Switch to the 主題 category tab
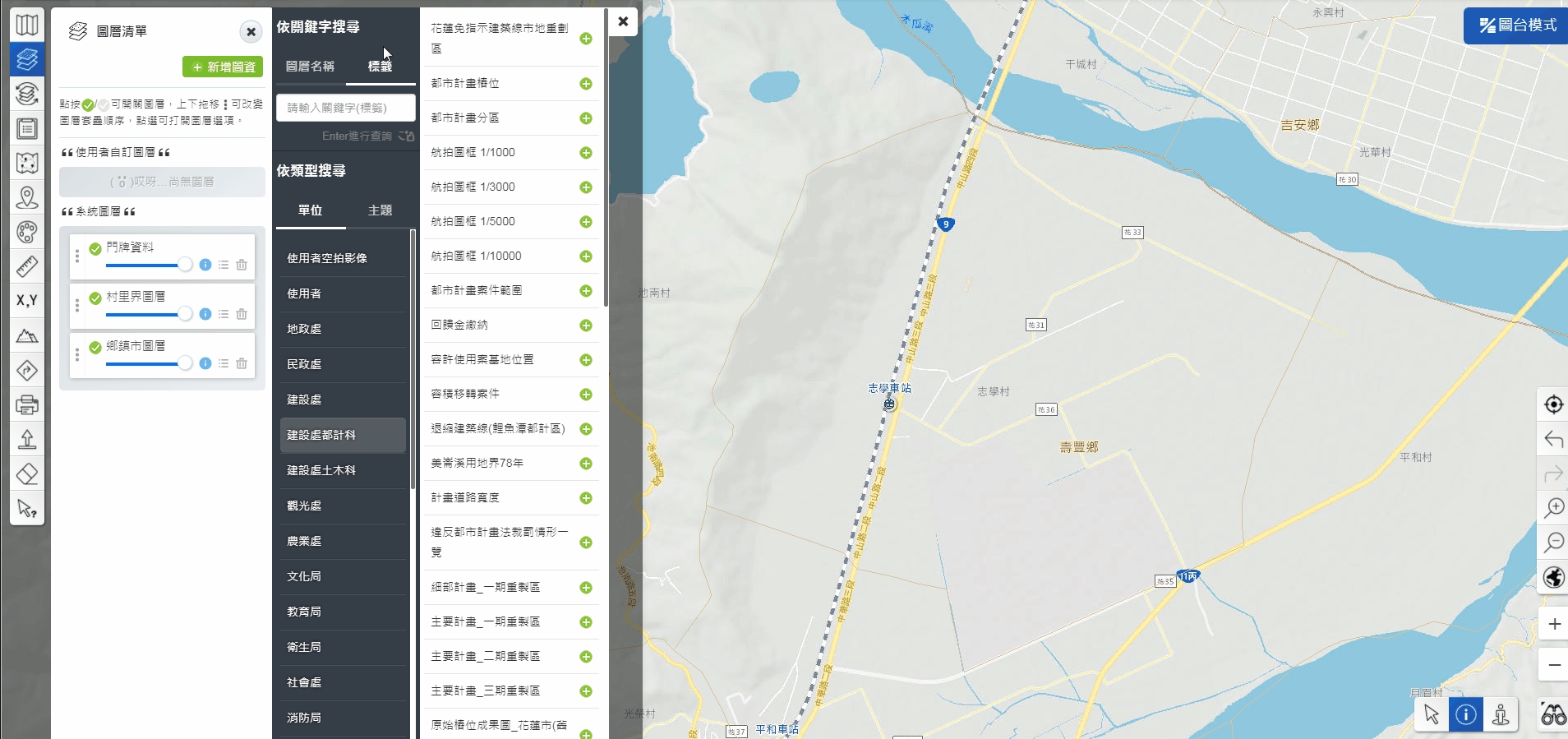1568x739 pixels. (380, 210)
